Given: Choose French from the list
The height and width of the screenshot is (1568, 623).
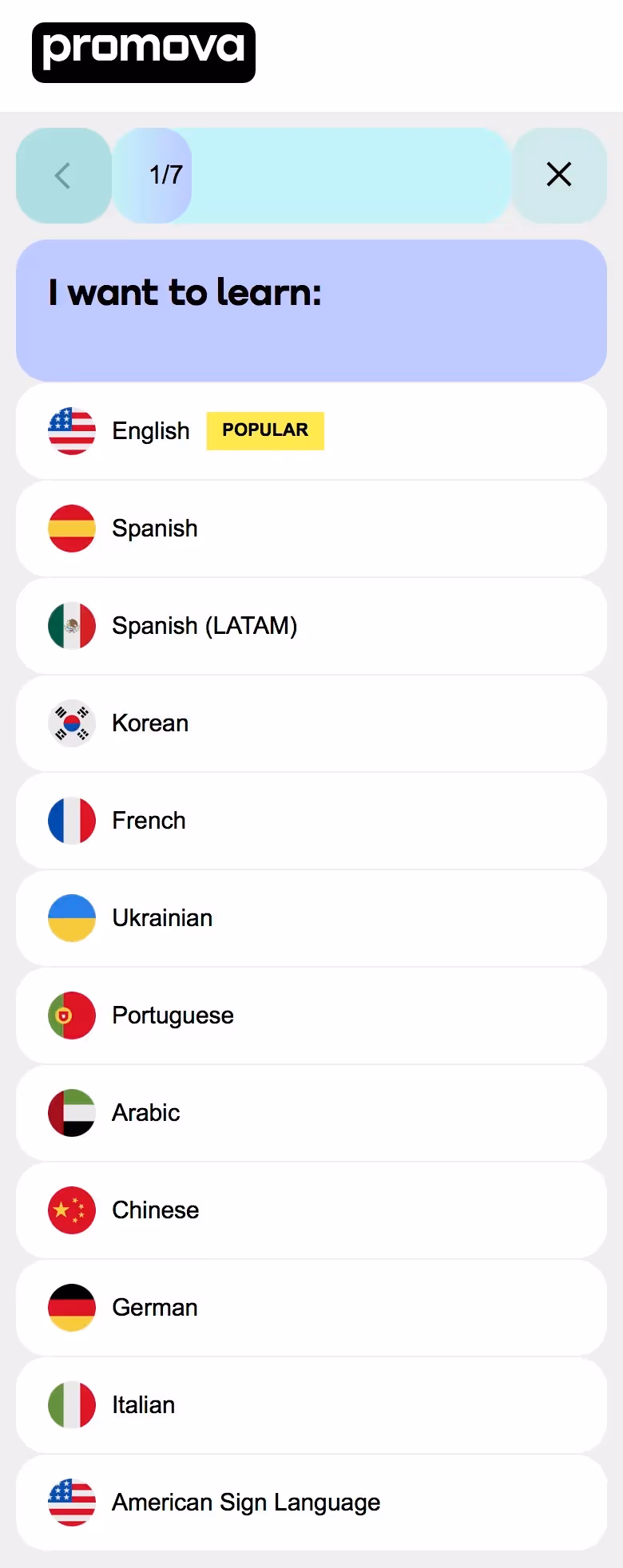Looking at the screenshot, I should (x=311, y=821).
